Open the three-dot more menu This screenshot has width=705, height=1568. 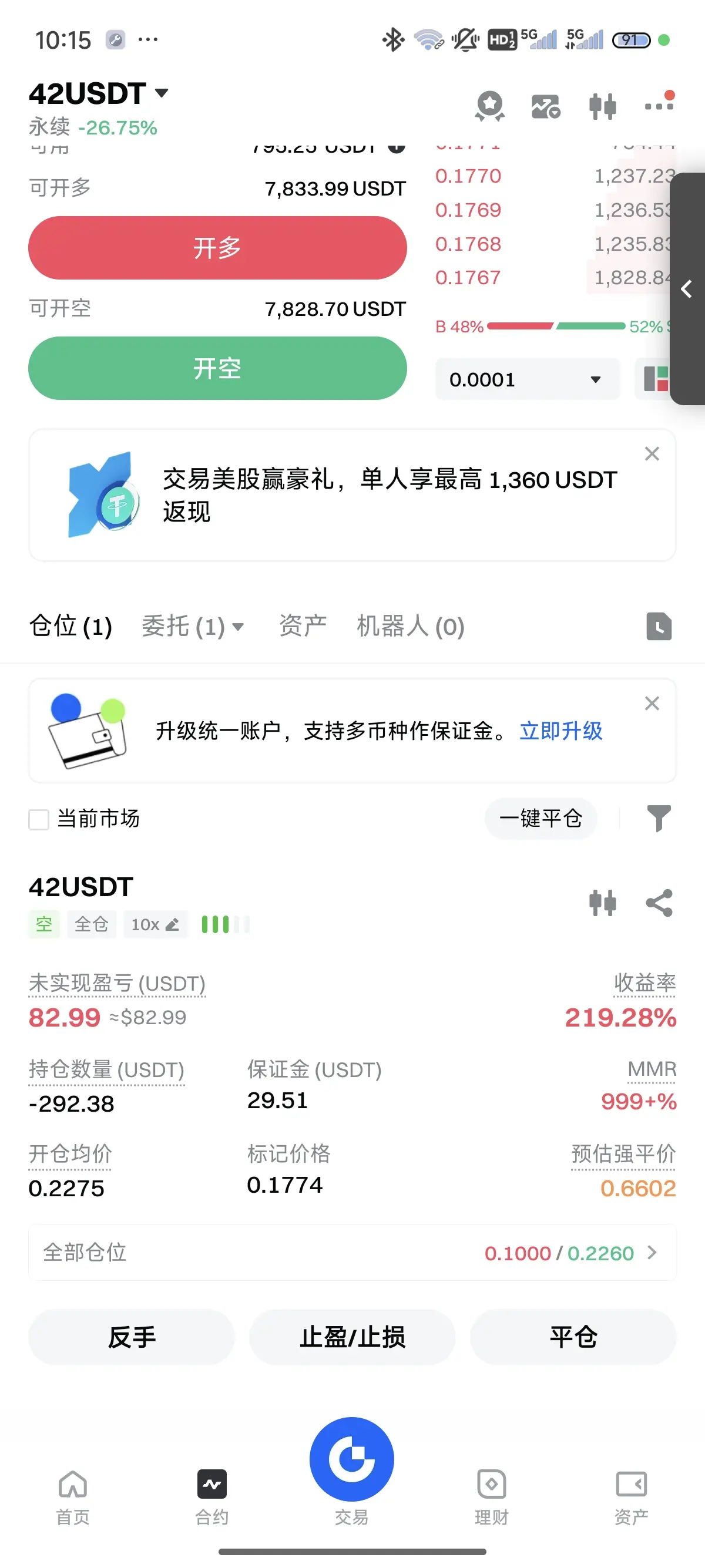[x=659, y=106]
